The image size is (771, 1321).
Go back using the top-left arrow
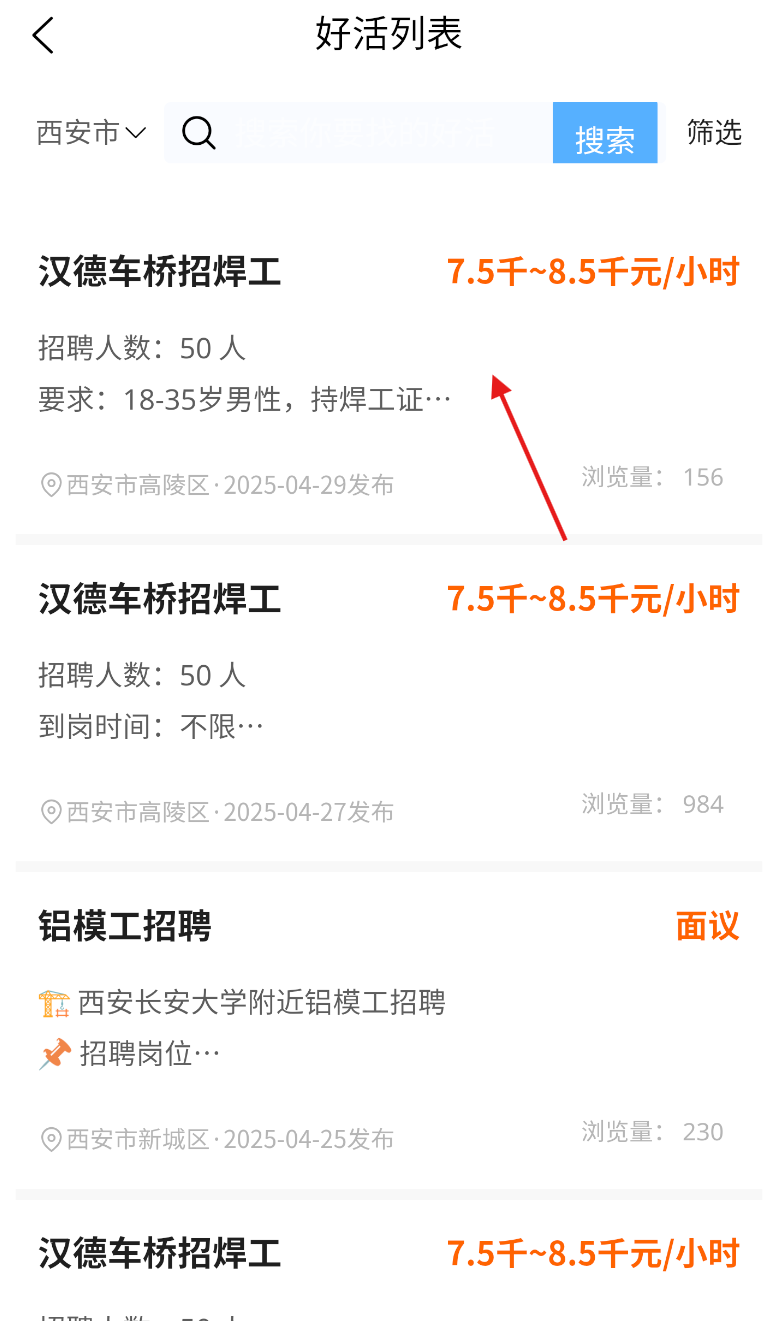click(x=42, y=36)
